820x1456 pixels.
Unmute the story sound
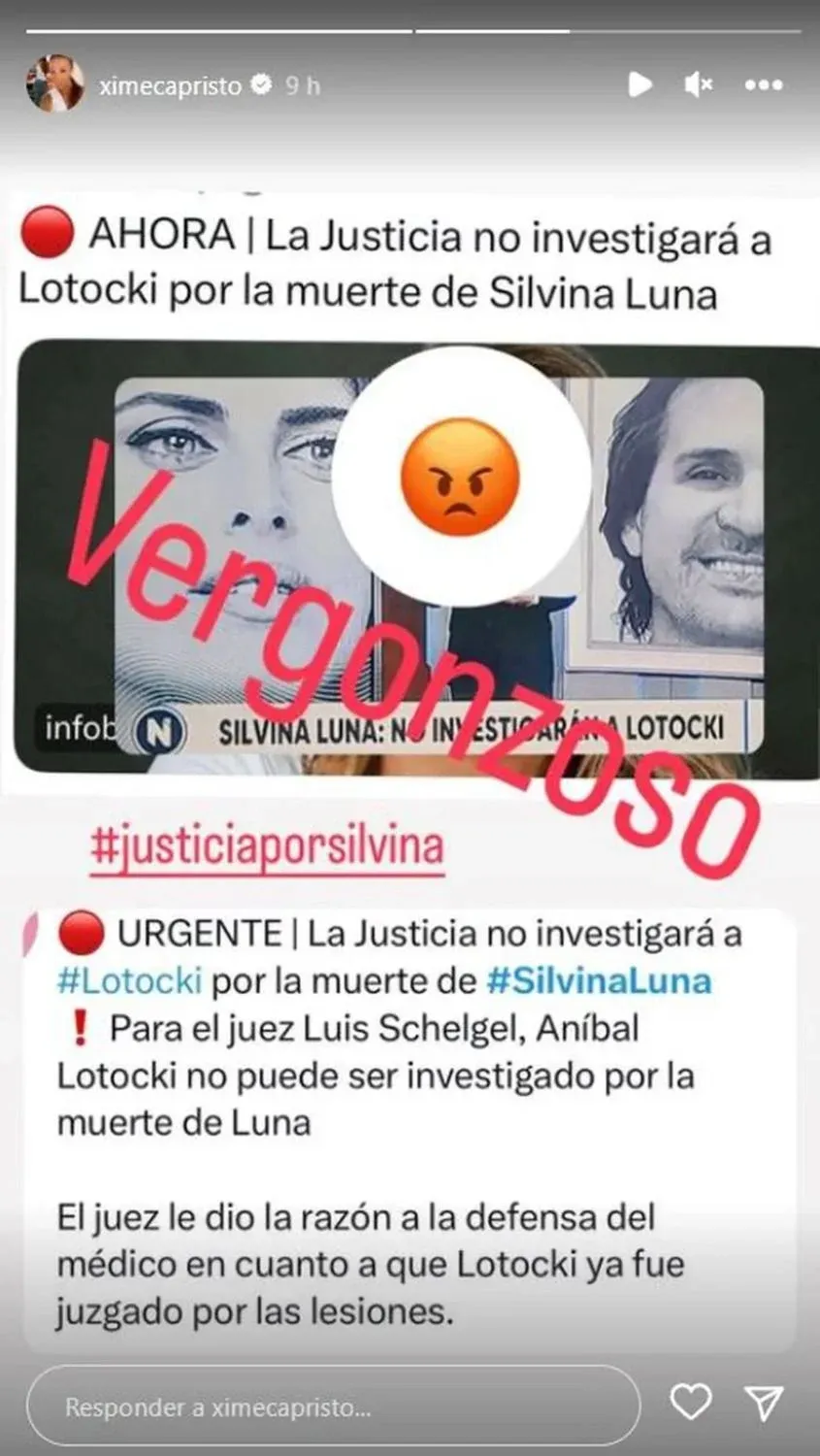pyautogui.click(x=699, y=84)
